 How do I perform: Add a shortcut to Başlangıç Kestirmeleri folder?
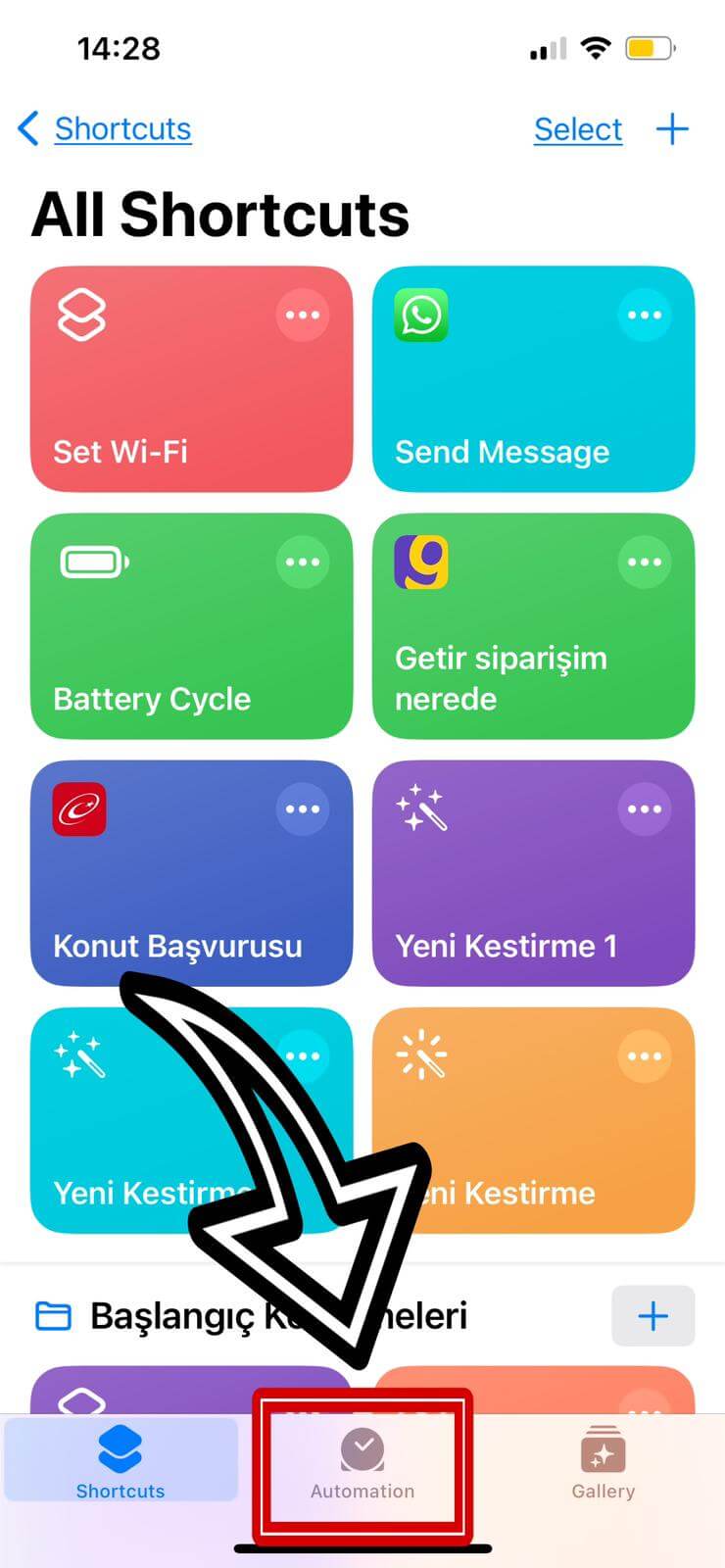[x=653, y=1316]
